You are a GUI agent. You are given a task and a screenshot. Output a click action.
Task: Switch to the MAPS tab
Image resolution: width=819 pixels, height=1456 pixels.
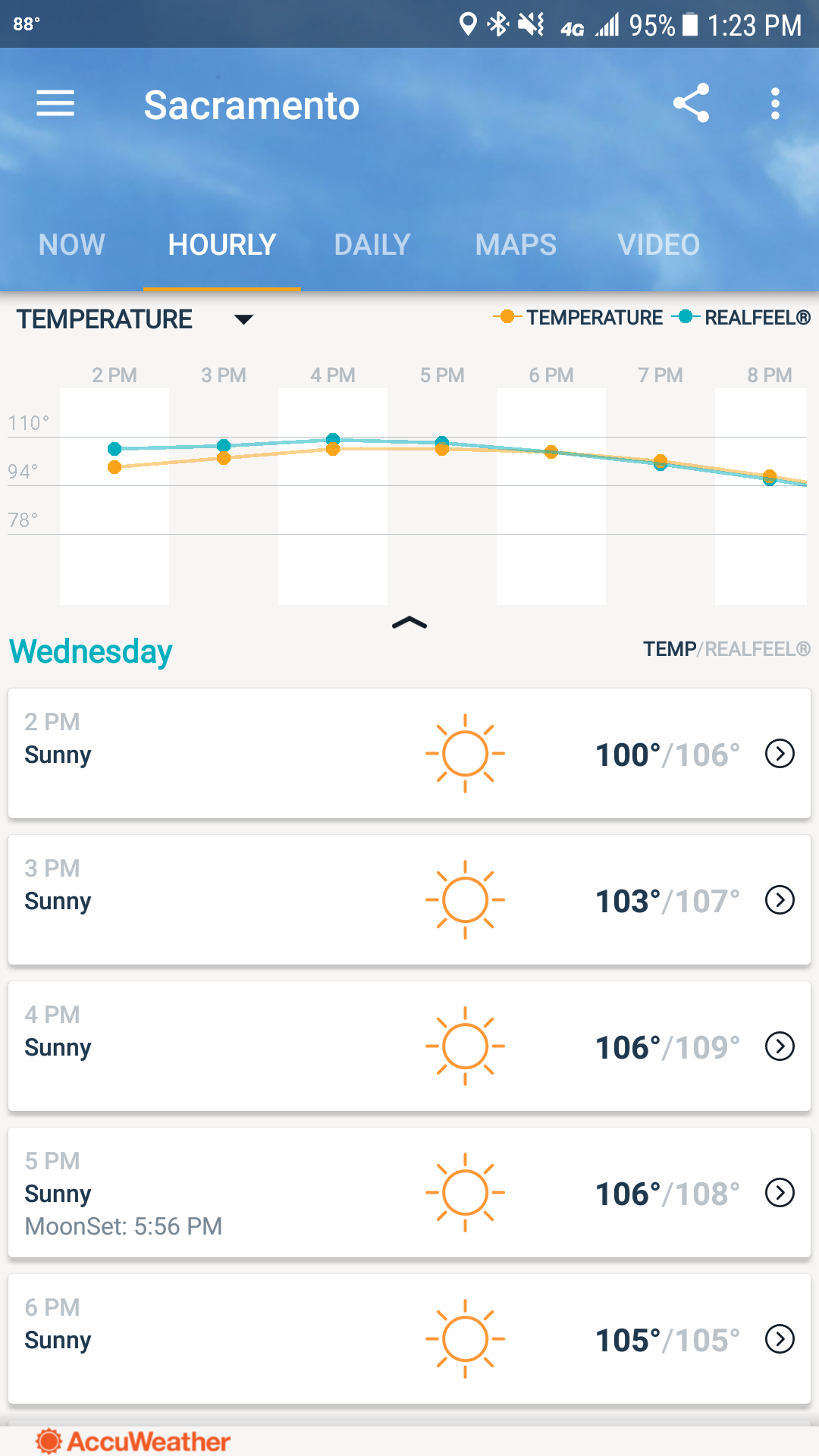516,244
